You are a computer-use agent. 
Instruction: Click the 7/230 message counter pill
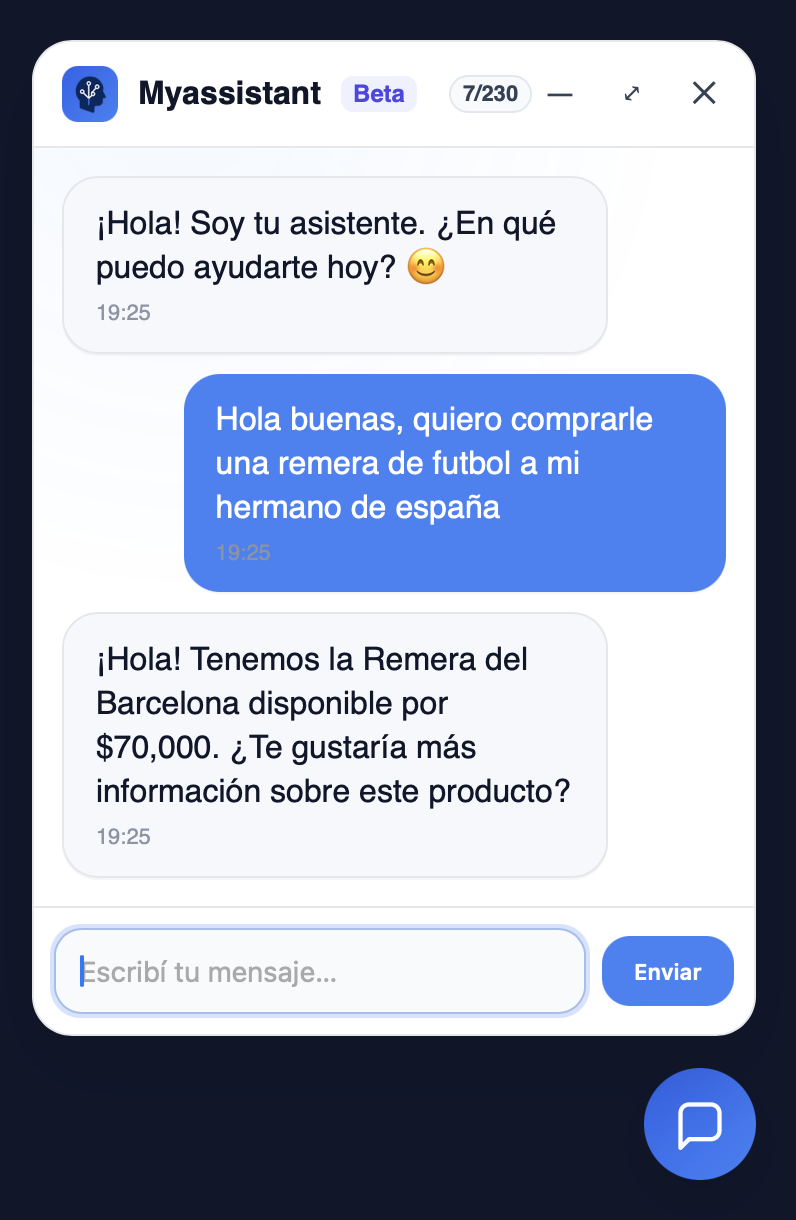[490, 93]
